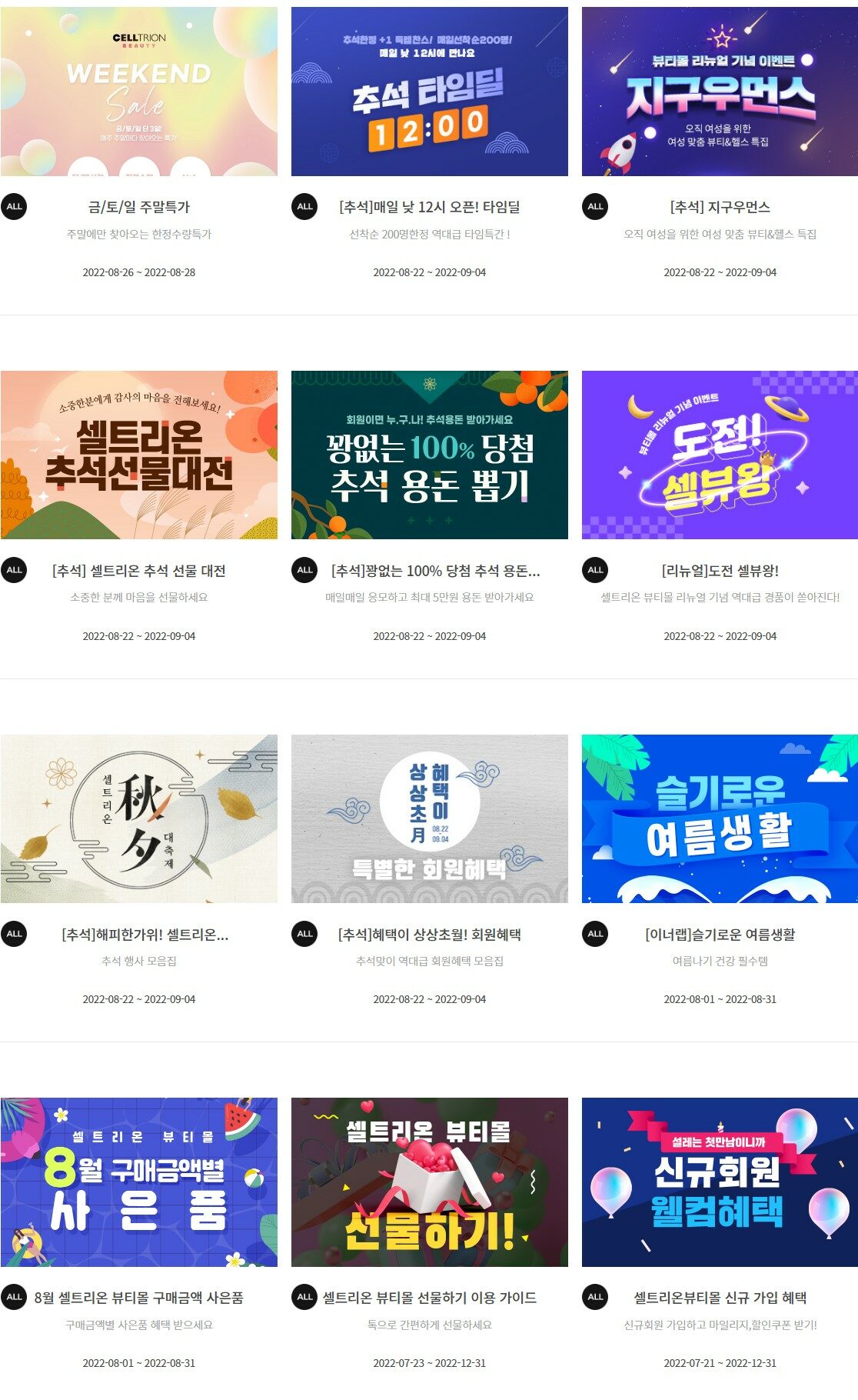
Task: Open the 추석 용돈 뽑기 event
Action: tap(429, 455)
